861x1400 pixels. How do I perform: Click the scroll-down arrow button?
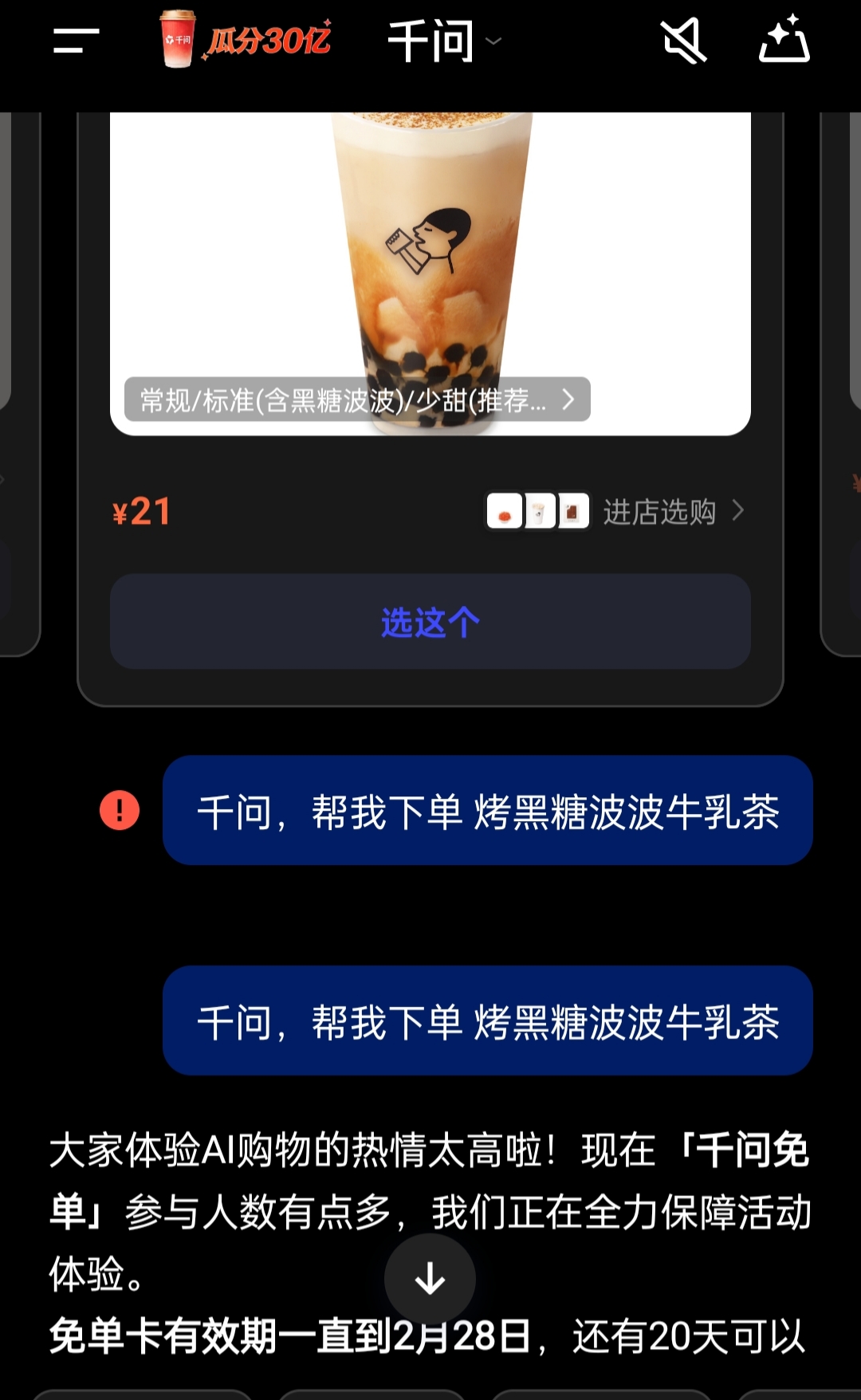431,1276
